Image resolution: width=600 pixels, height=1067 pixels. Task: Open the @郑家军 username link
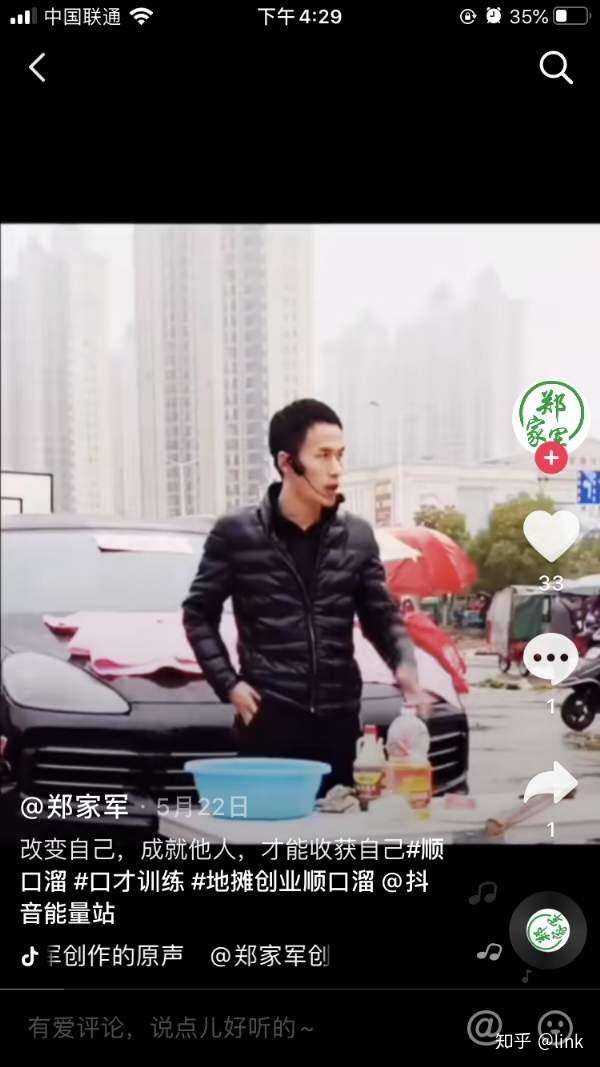coord(74,807)
